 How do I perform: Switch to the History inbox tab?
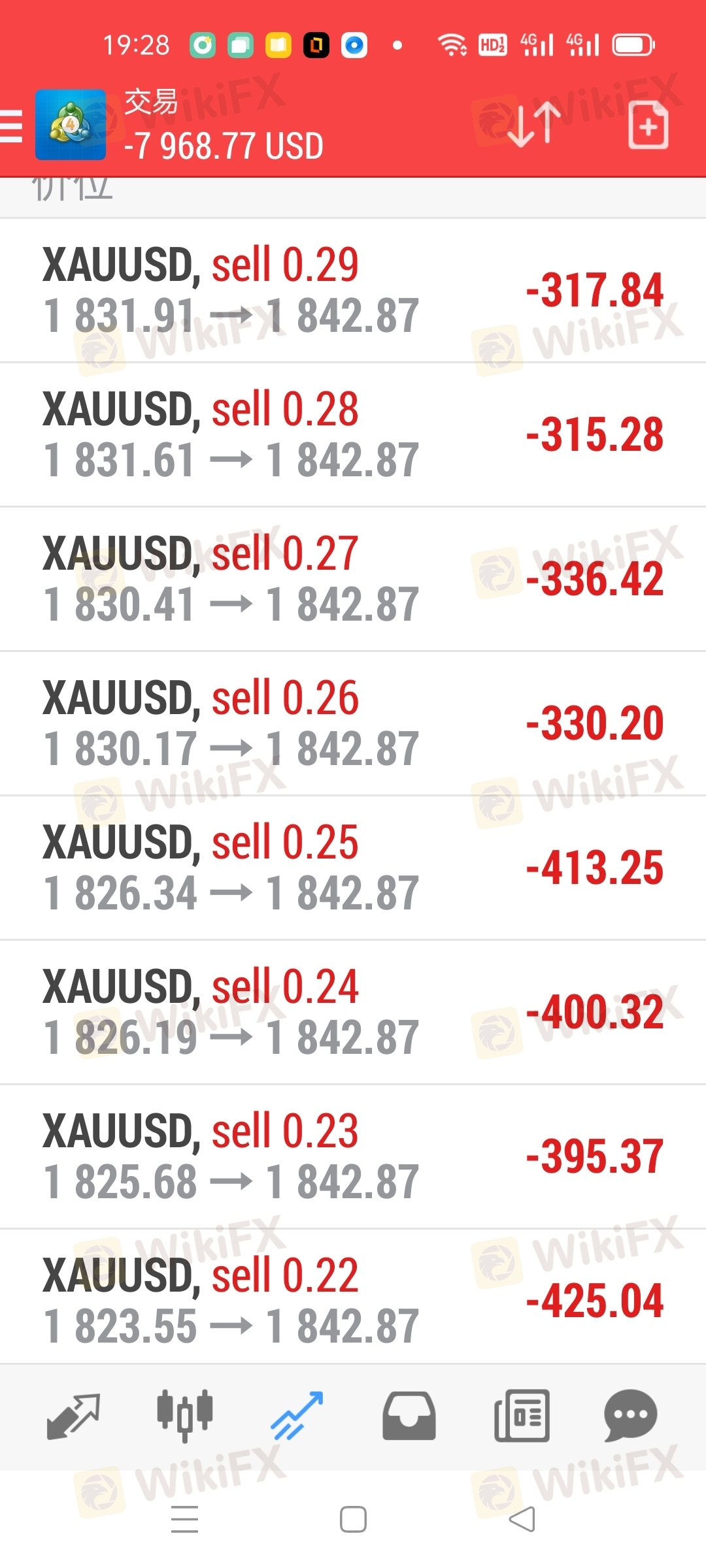409,1416
